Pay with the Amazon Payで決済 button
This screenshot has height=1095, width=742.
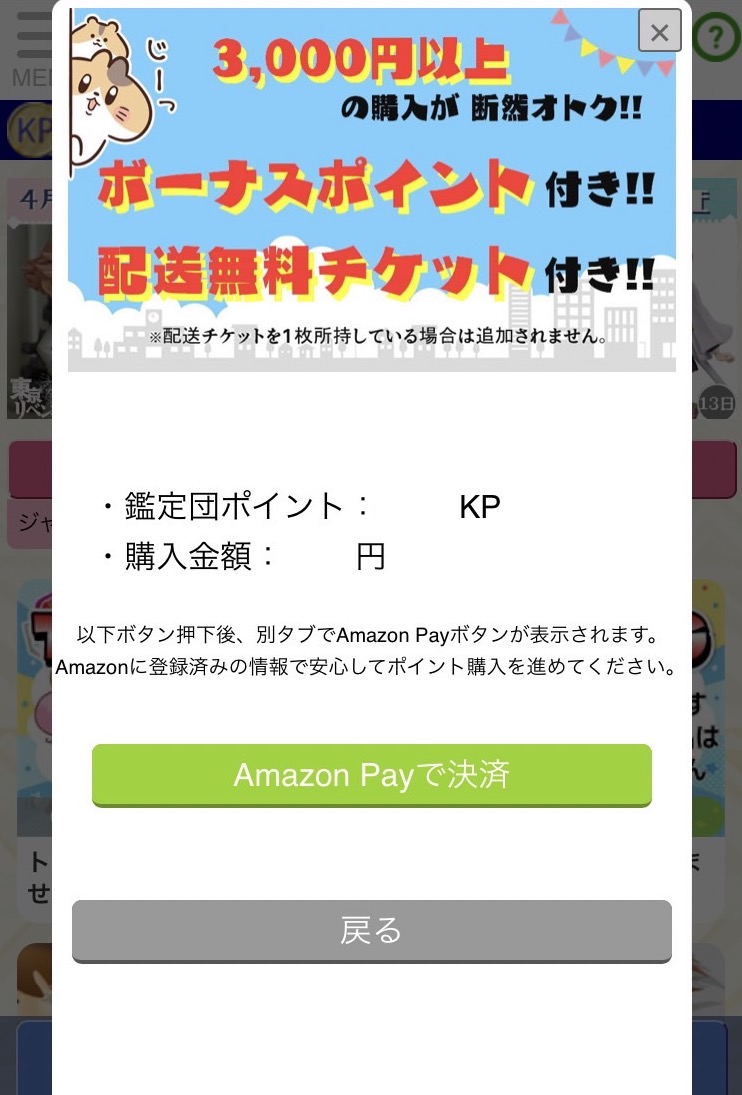coord(372,775)
